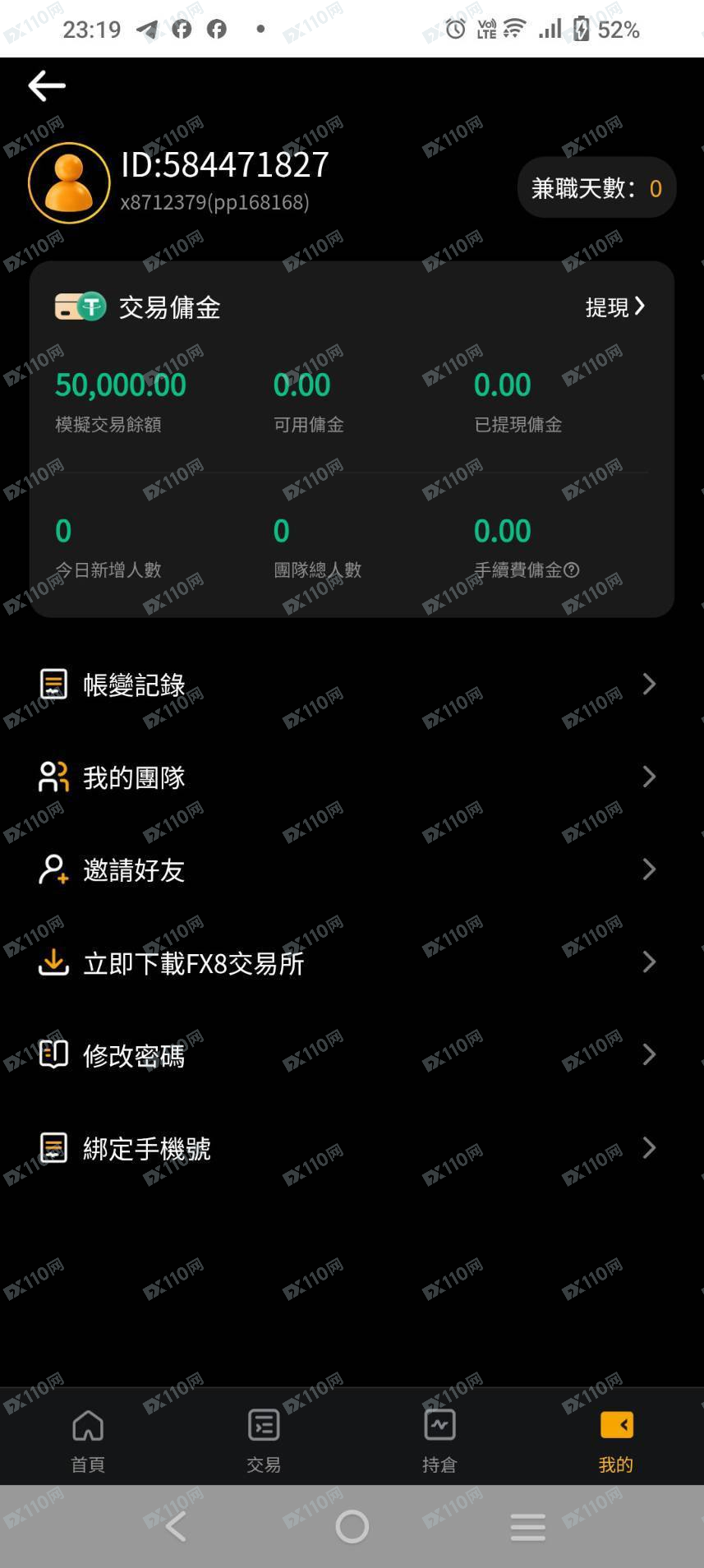The height and width of the screenshot is (1568, 704).
Task: Switch to the 持倉 positions tab
Action: (439, 1440)
